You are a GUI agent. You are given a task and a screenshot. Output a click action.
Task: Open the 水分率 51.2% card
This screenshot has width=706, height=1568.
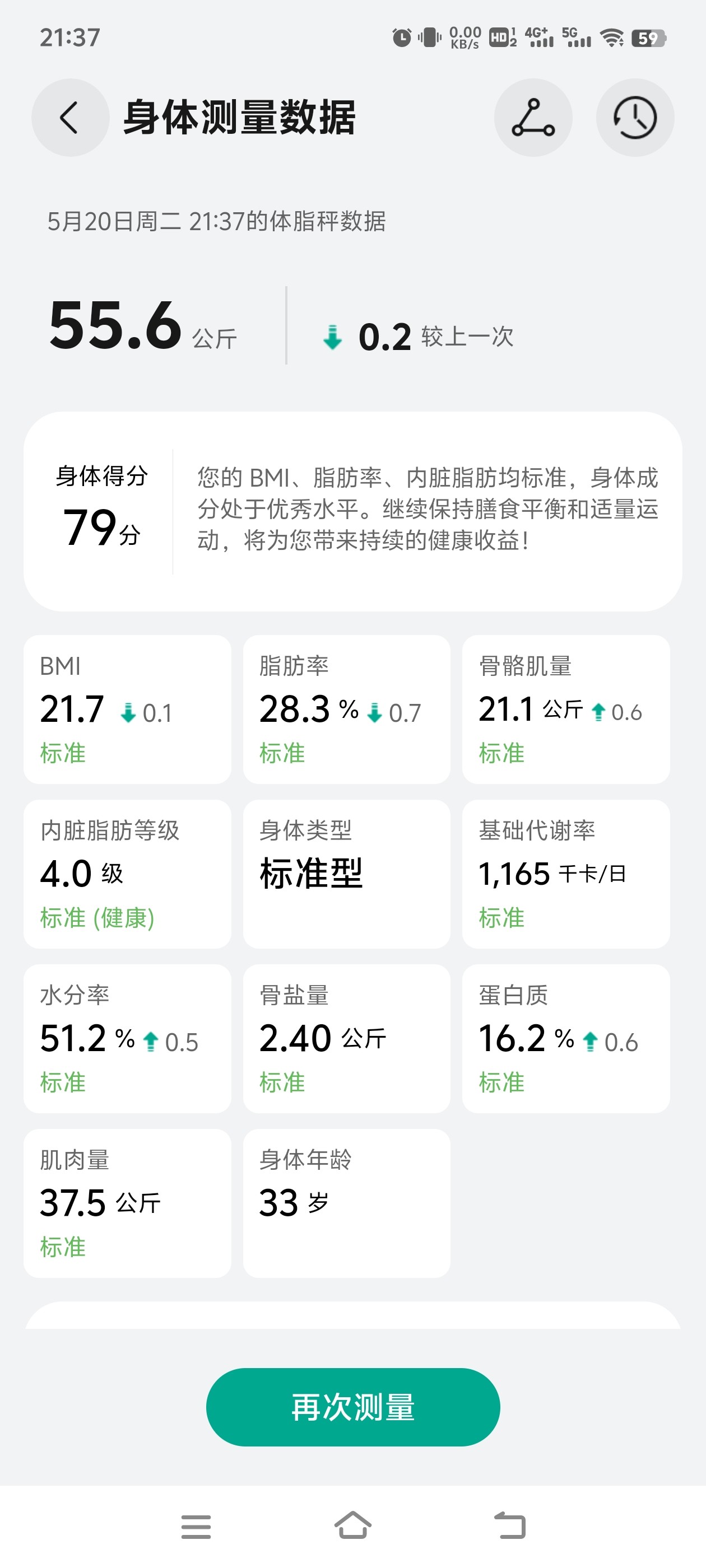(127, 1038)
